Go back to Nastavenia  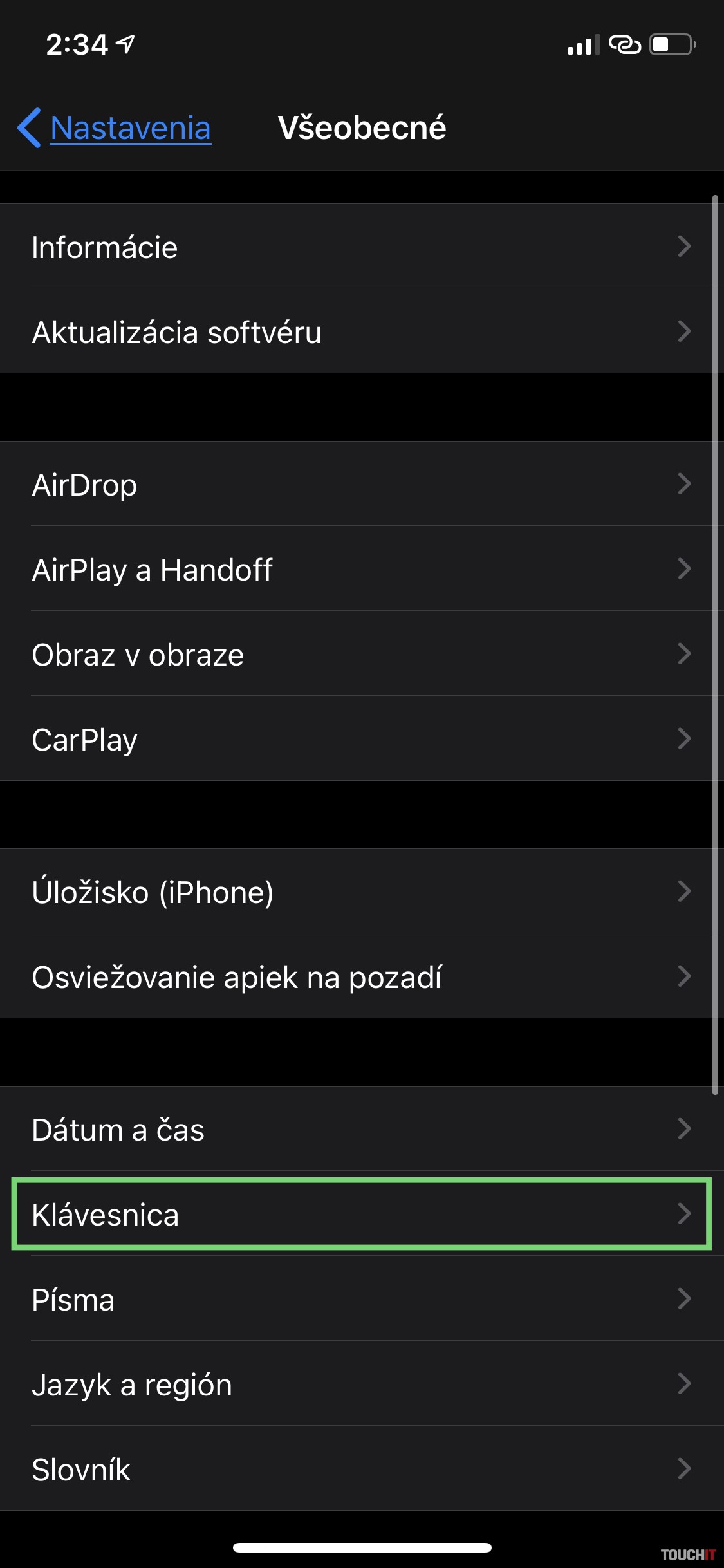(x=116, y=127)
